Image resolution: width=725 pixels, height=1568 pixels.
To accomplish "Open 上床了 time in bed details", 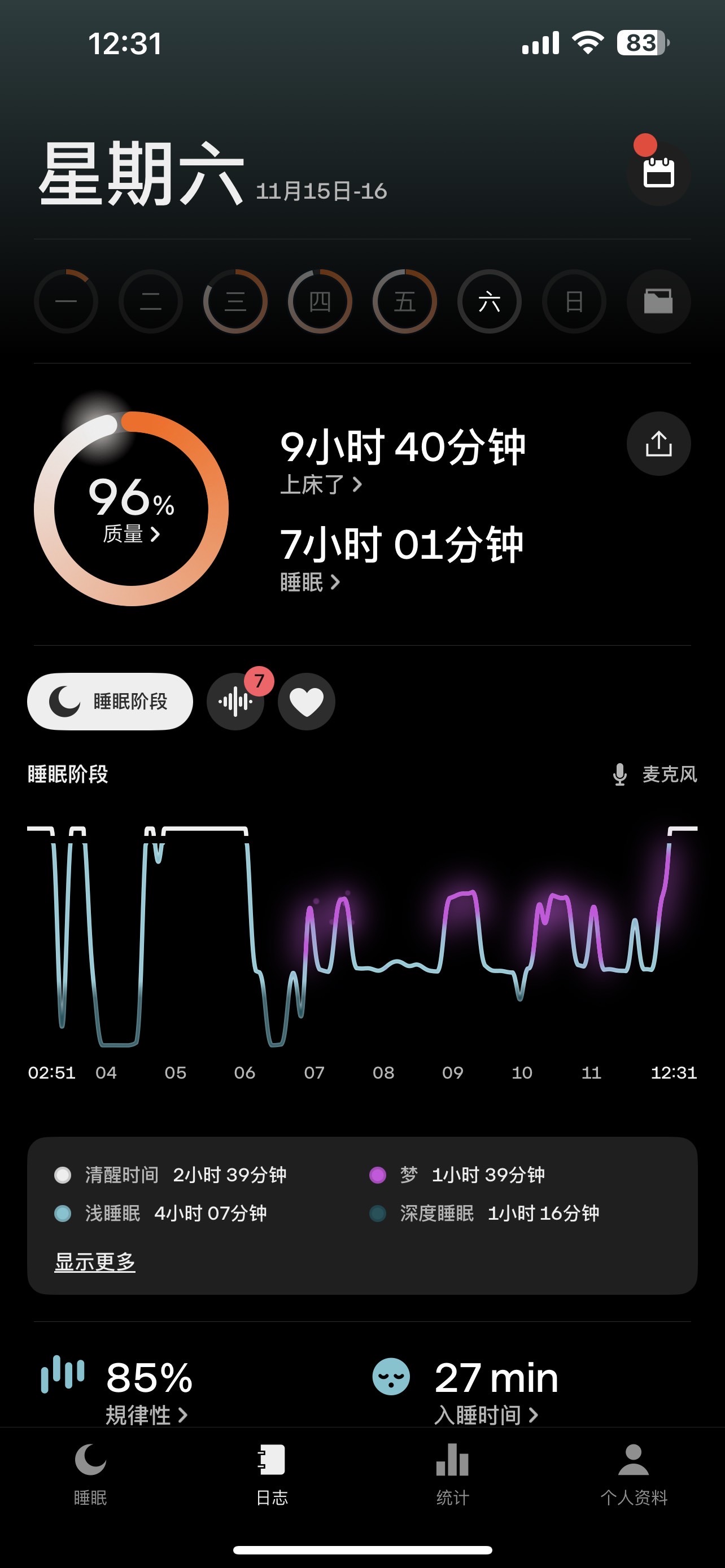I will pyautogui.click(x=321, y=485).
